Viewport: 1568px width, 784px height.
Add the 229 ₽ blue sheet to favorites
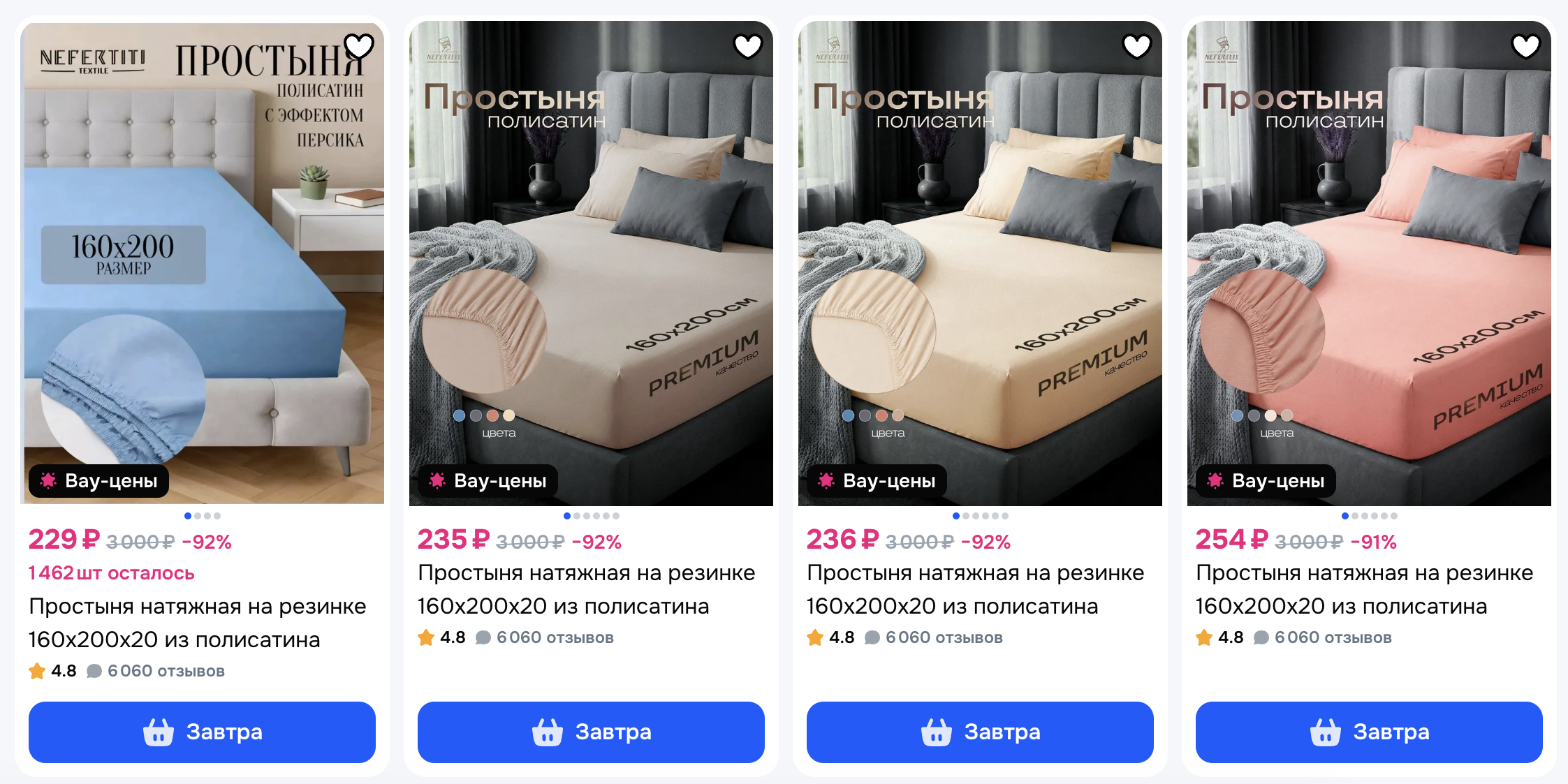[359, 46]
